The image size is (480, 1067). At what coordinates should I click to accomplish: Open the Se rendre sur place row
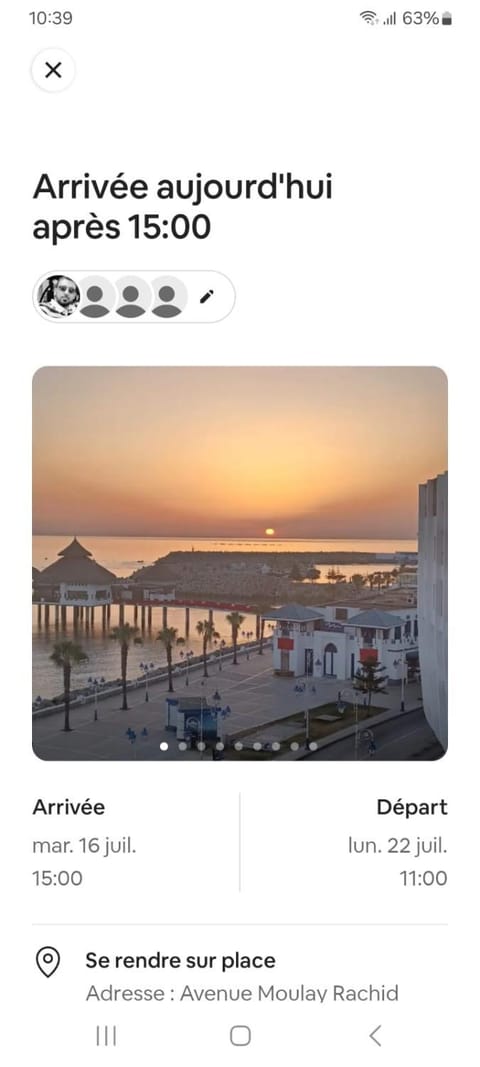240,976
